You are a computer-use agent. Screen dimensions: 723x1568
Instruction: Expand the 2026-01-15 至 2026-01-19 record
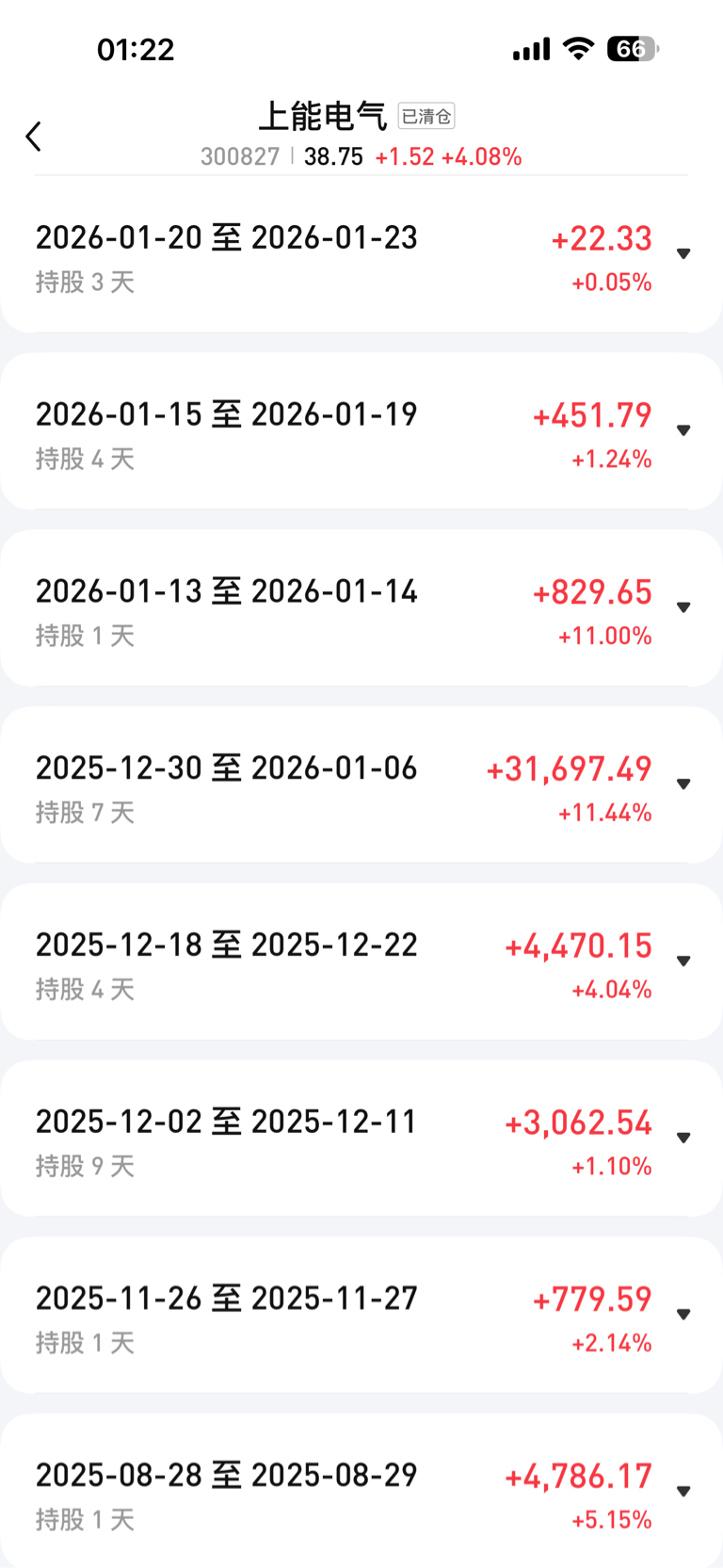683,430
